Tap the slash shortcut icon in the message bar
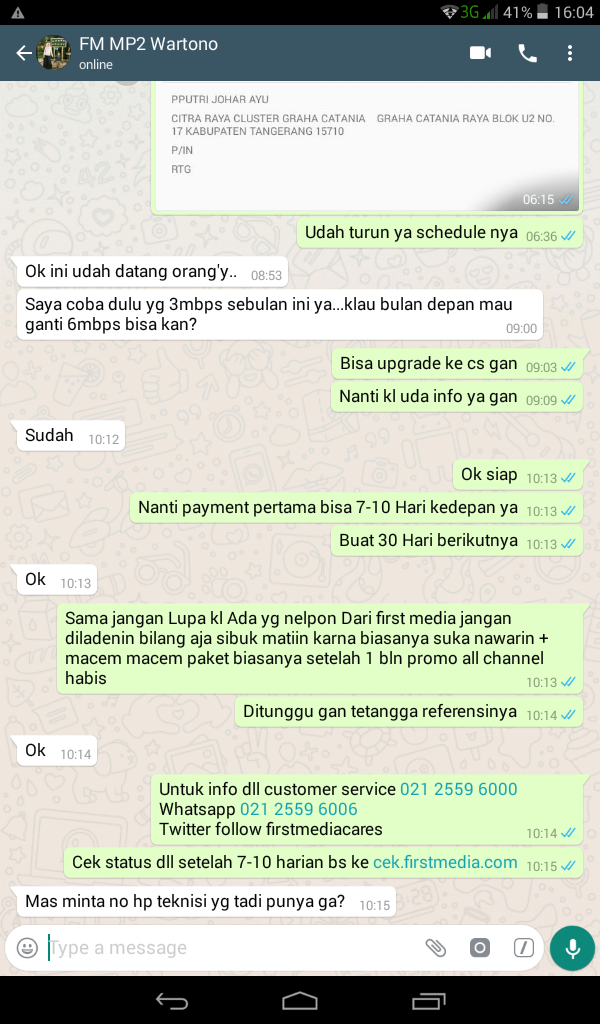The width and height of the screenshot is (600, 1024). tap(524, 948)
